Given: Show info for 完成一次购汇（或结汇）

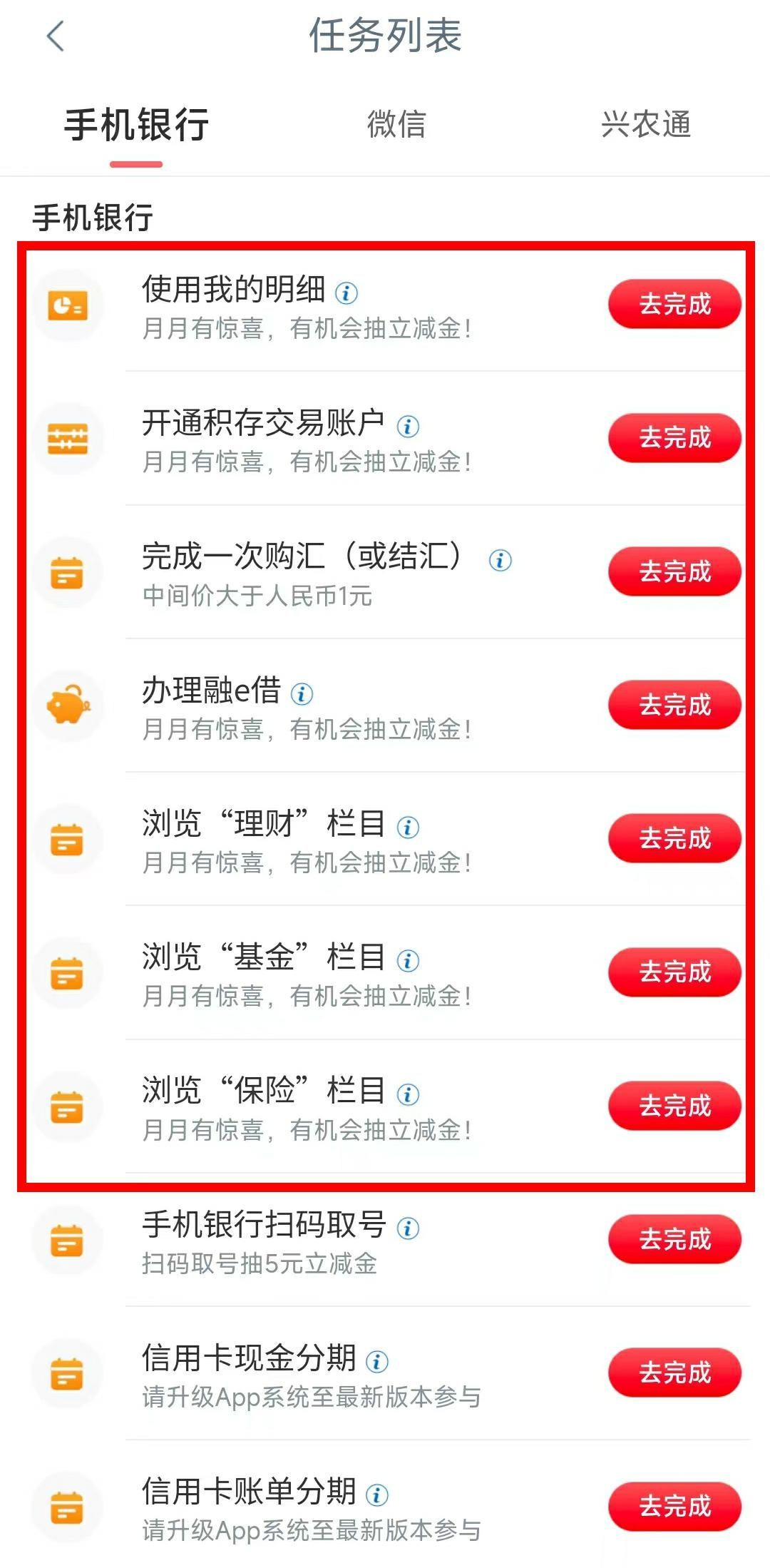Looking at the screenshot, I should 500,561.
